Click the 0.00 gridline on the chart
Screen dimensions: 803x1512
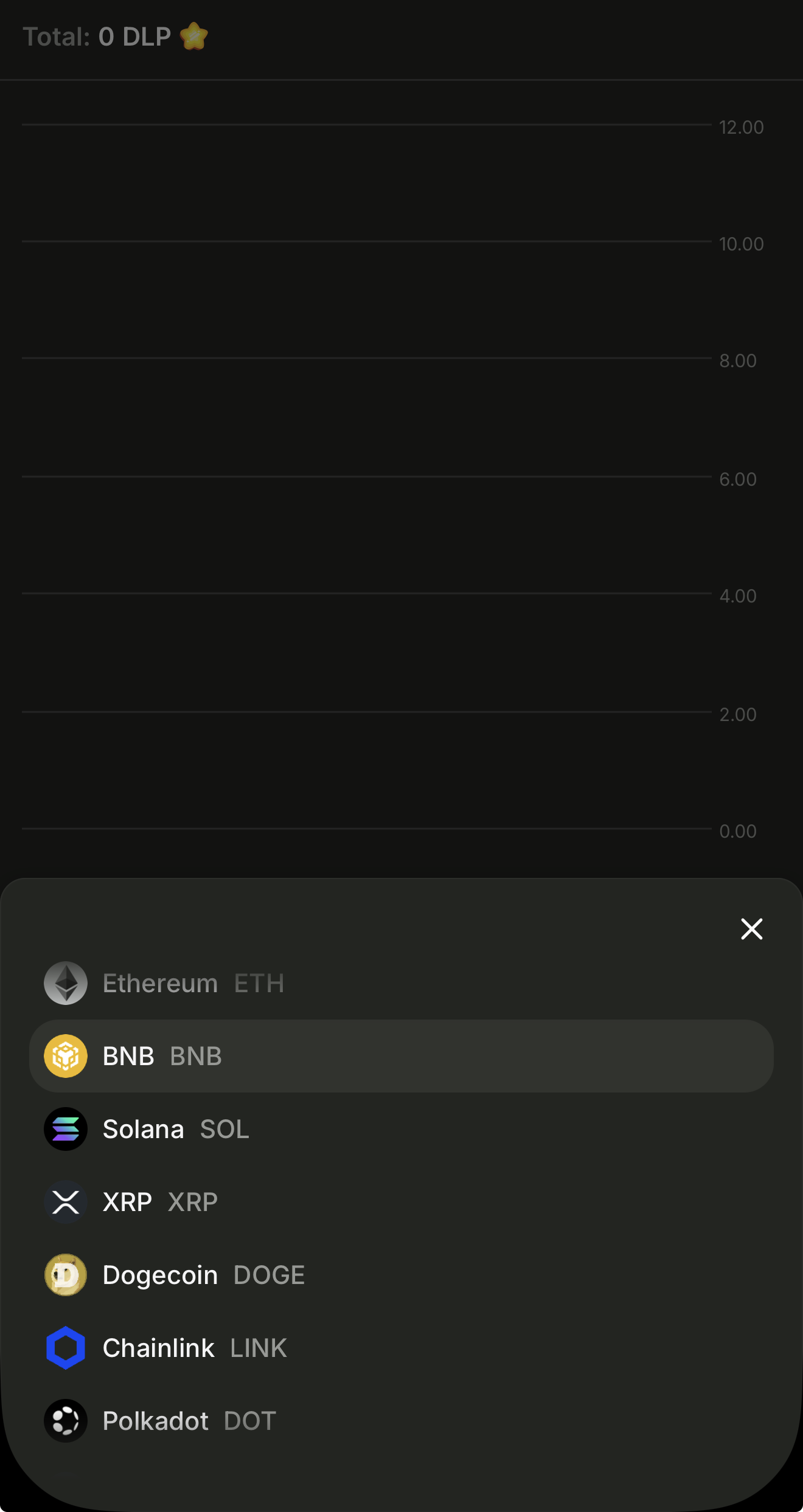coord(365,828)
